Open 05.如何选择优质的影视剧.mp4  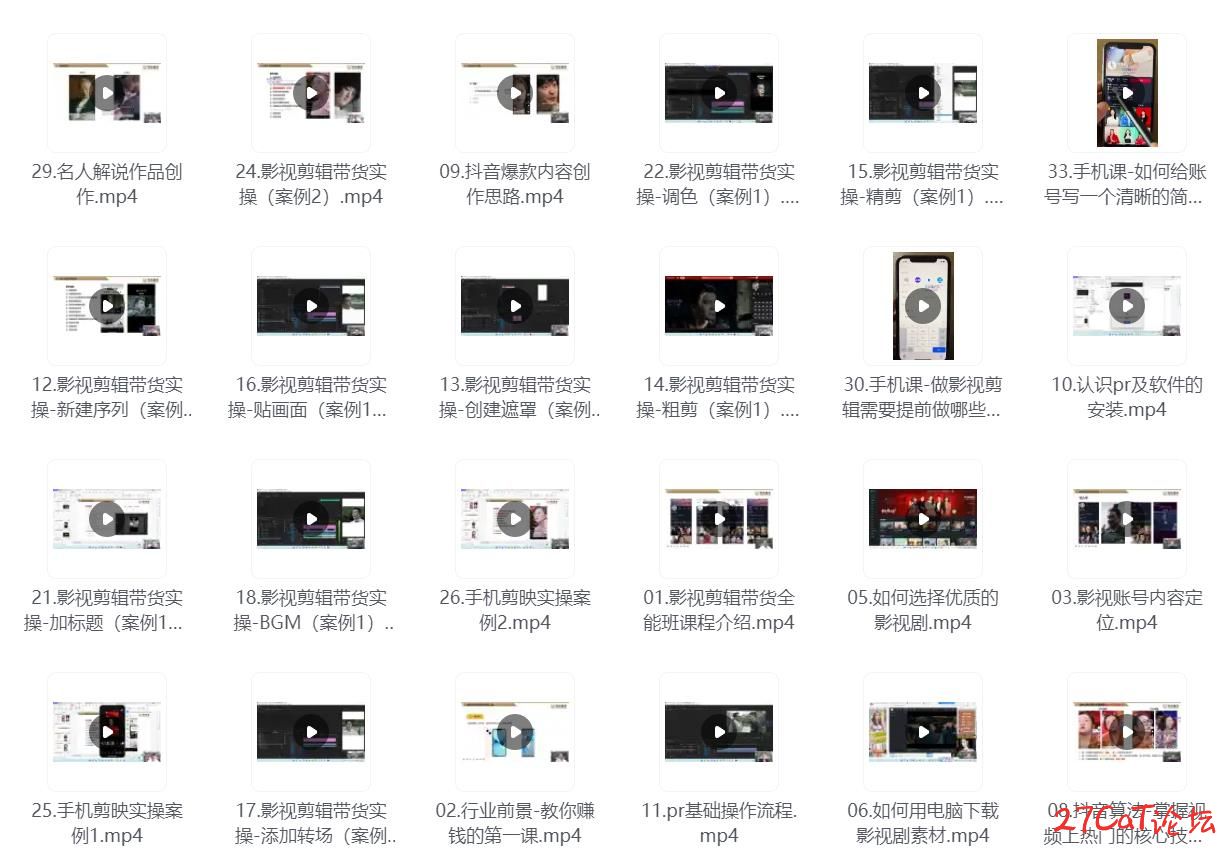click(923, 519)
